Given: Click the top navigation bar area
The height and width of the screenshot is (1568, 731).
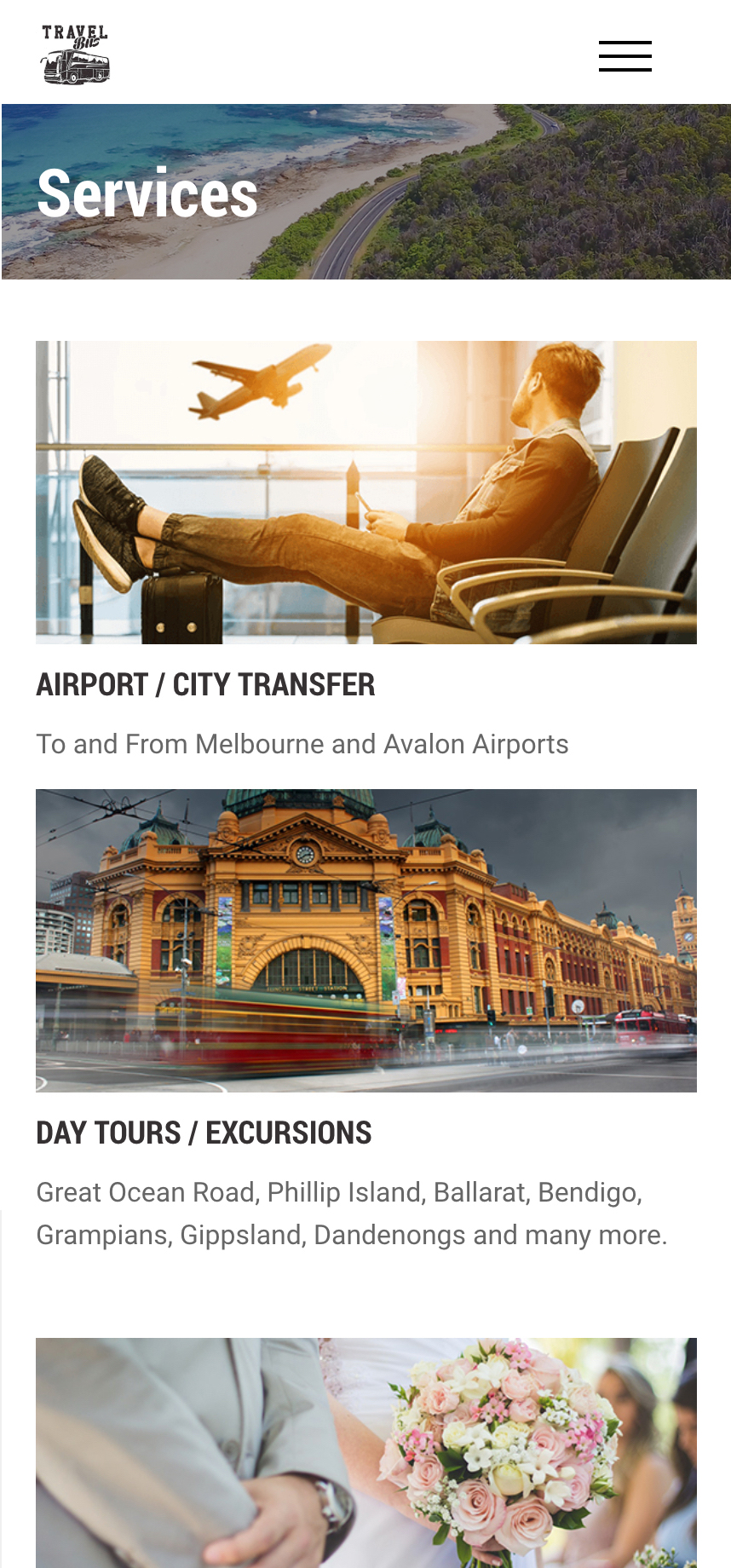Looking at the screenshot, I should point(365,51).
